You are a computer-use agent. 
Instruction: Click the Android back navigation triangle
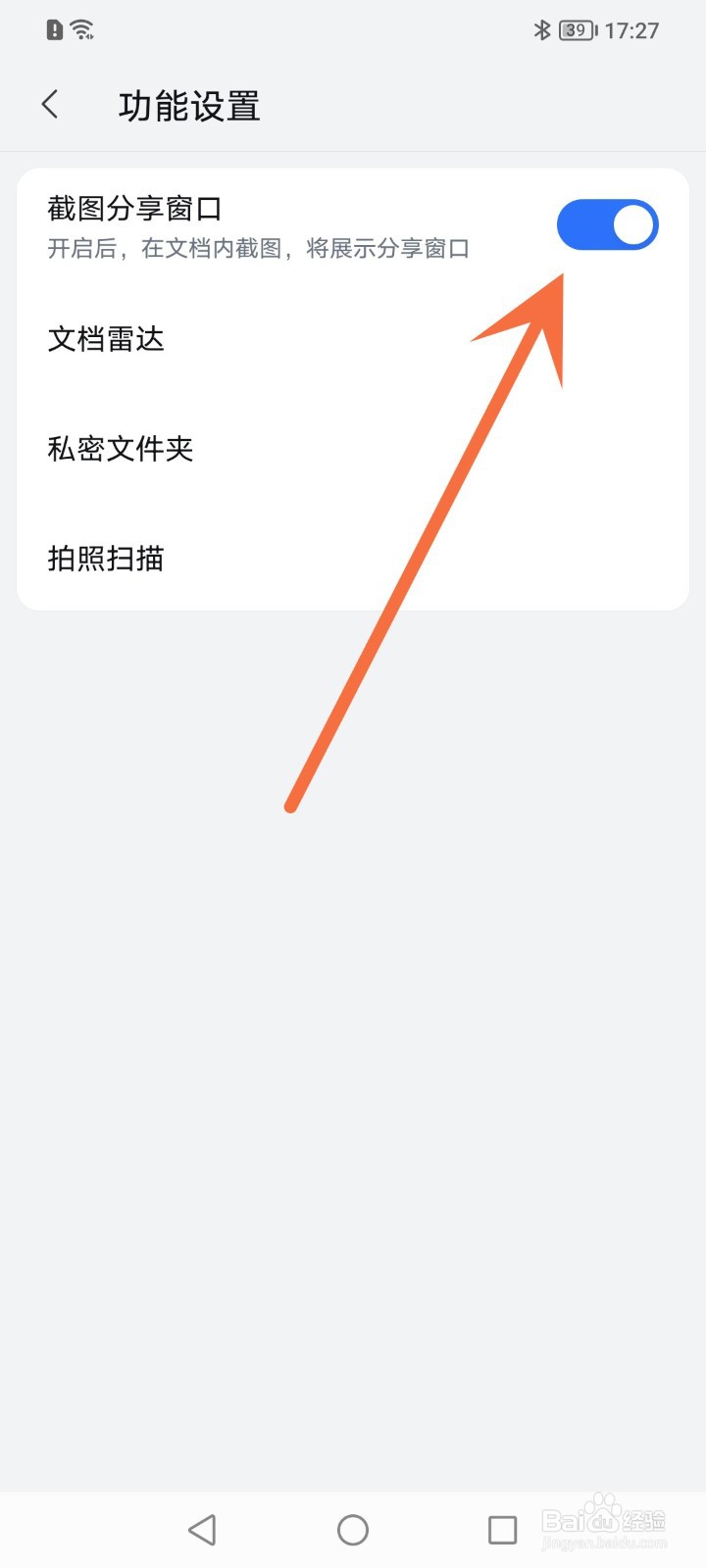202,1528
